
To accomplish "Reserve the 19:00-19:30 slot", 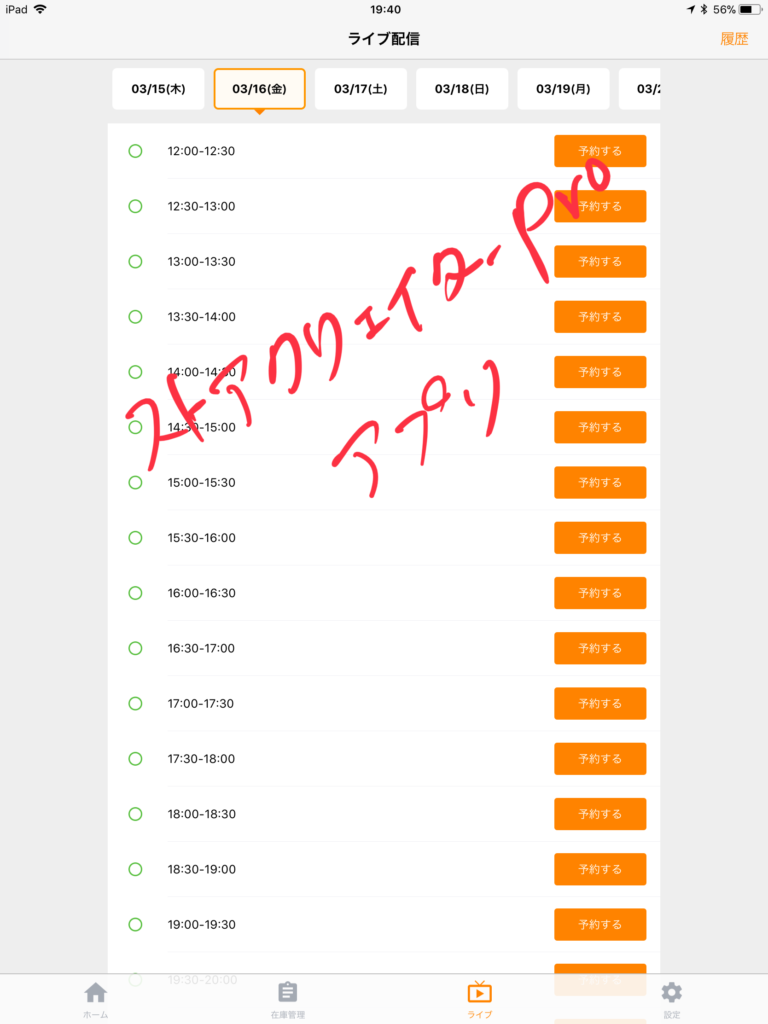I will pyautogui.click(x=600, y=924).
